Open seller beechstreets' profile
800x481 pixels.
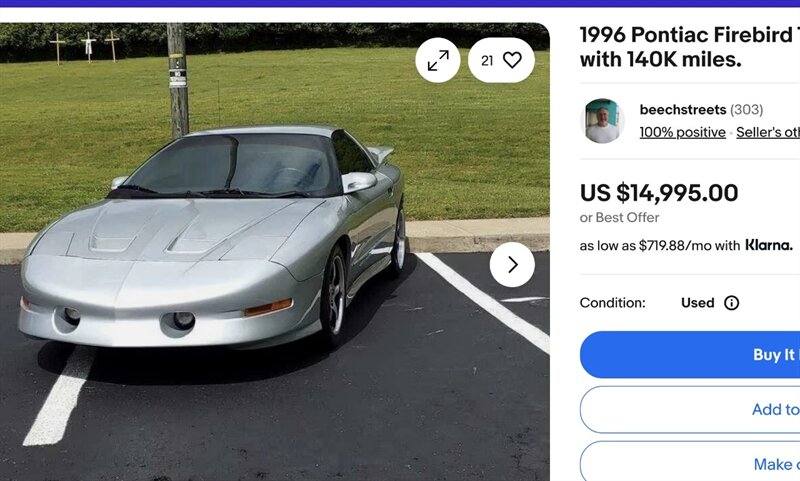pyautogui.click(x=682, y=110)
